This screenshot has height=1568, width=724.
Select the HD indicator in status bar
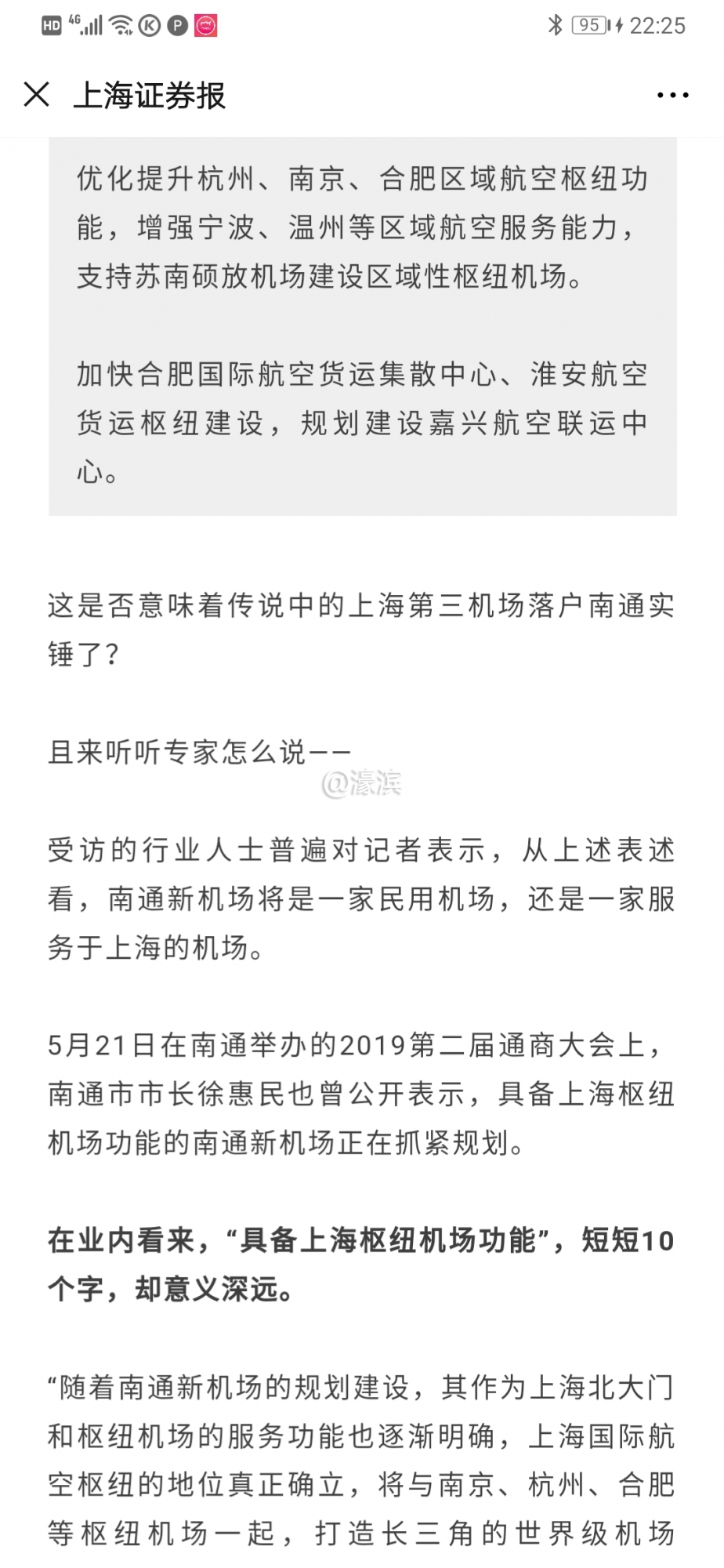pos(51,26)
